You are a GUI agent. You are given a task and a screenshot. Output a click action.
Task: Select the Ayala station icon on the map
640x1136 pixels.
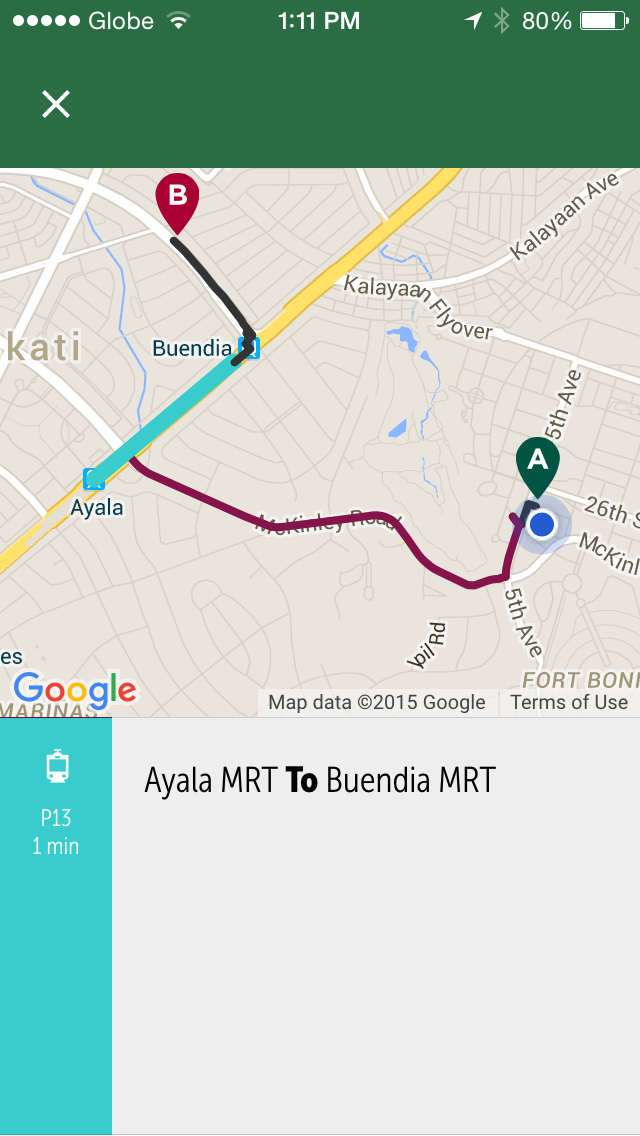pyautogui.click(x=94, y=479)
